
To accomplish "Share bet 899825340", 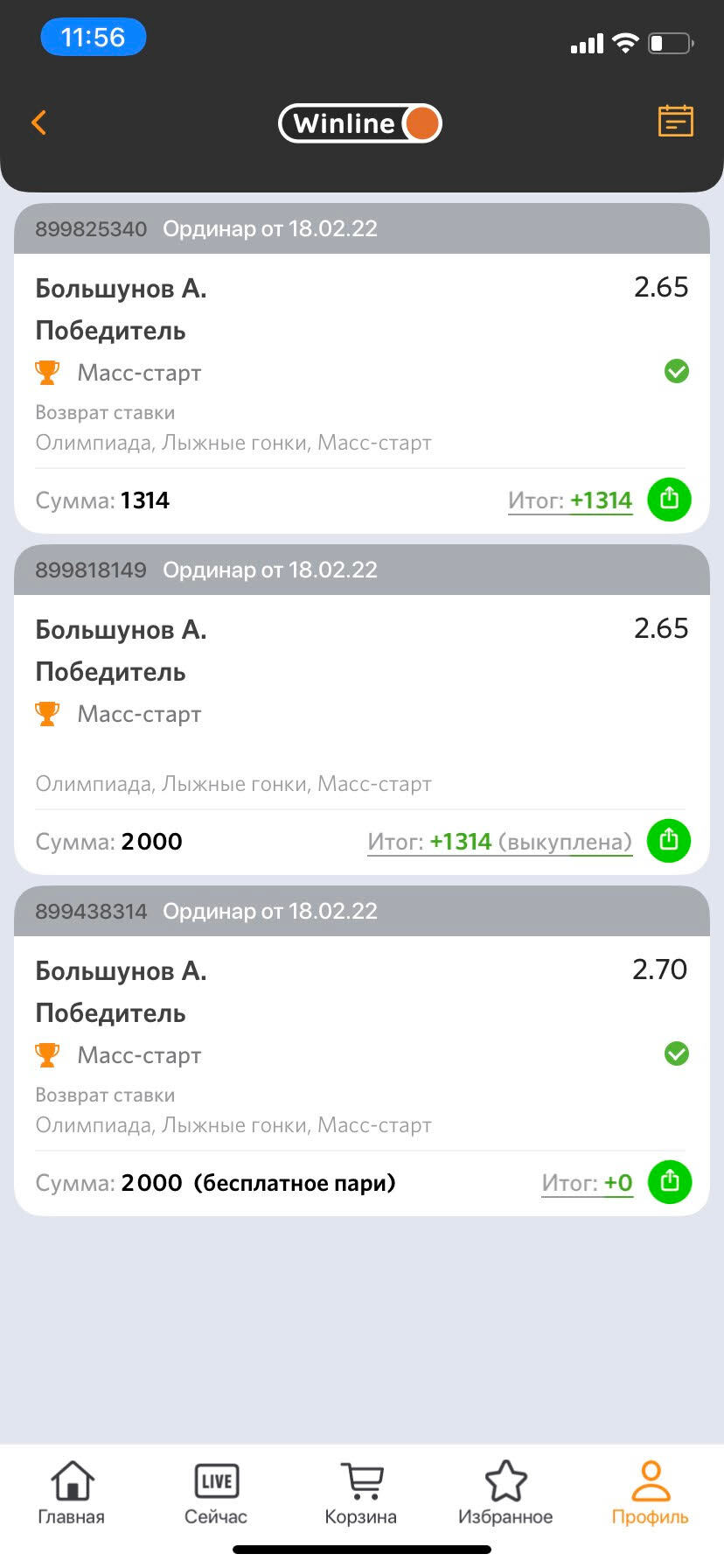I will point(669,500).
